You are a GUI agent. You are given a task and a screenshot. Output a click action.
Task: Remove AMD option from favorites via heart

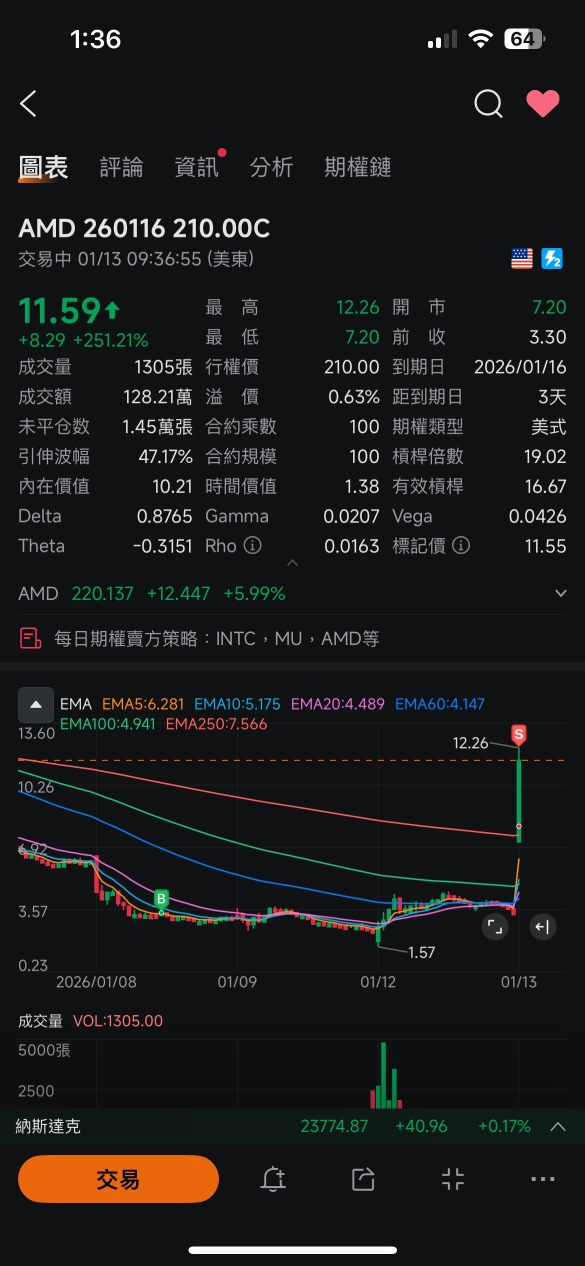[x=543, y=103]
